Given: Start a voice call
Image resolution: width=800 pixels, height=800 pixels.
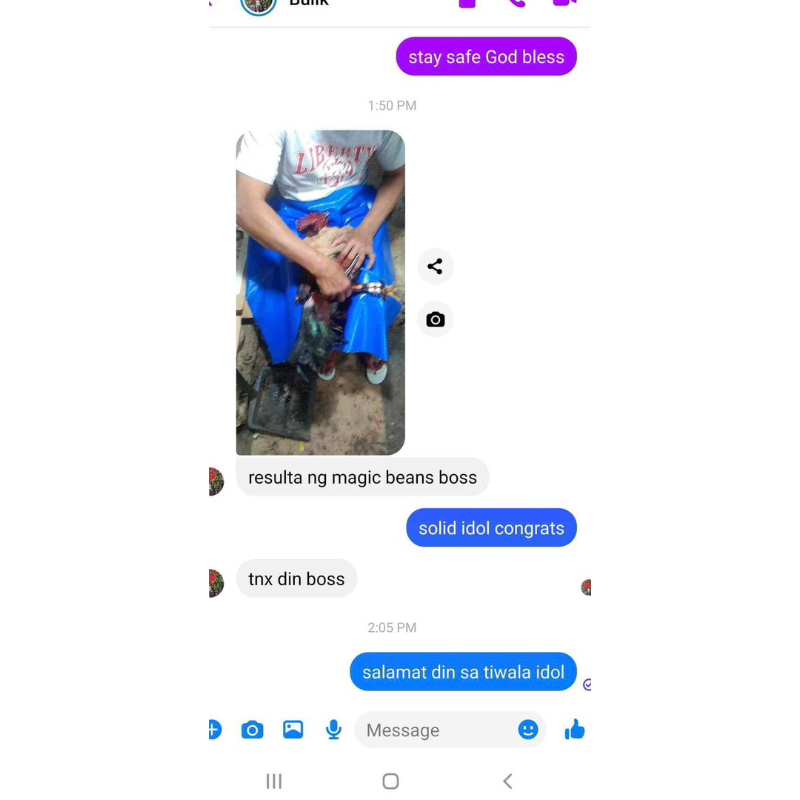Looking at the screenshot, I should coord(516,3).
